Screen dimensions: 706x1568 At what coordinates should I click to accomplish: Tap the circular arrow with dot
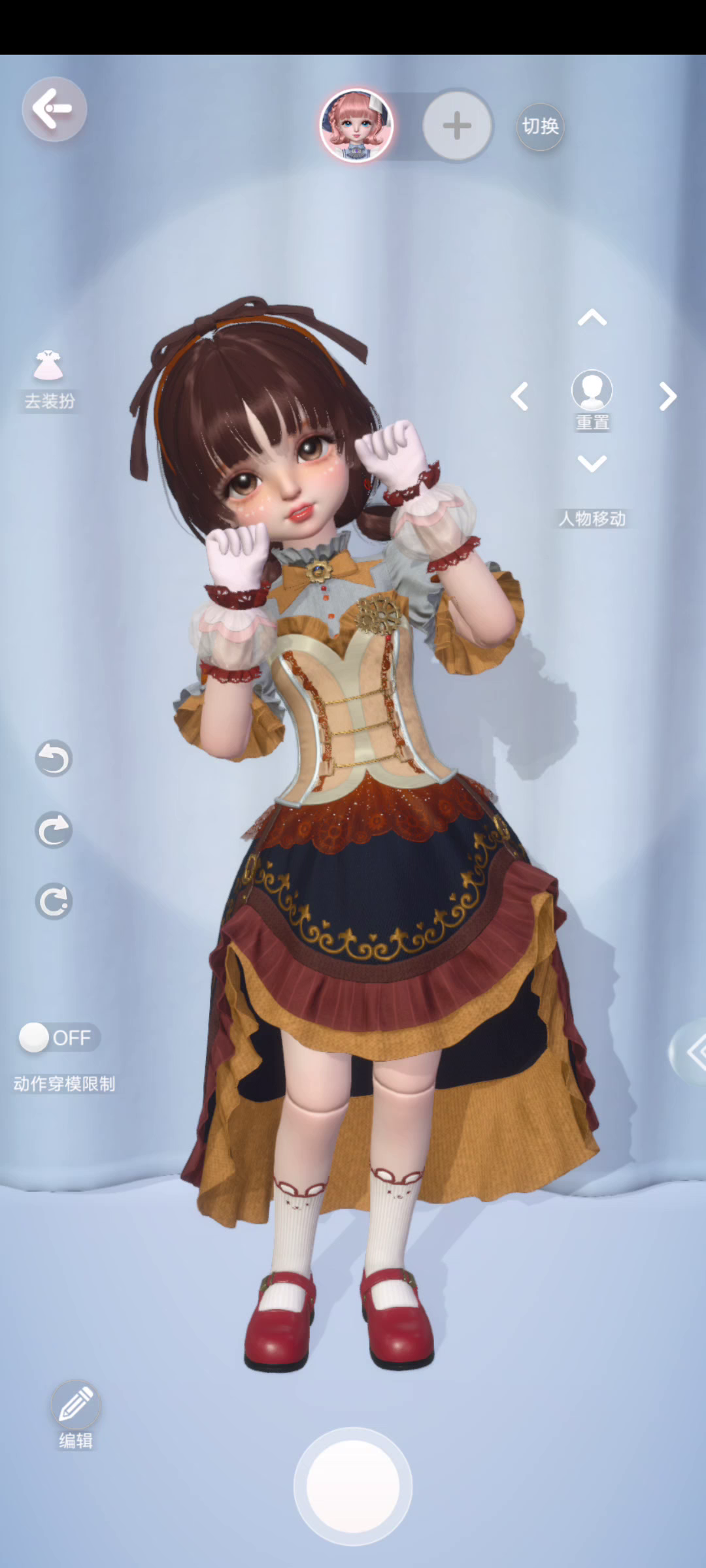pos(54,902)
